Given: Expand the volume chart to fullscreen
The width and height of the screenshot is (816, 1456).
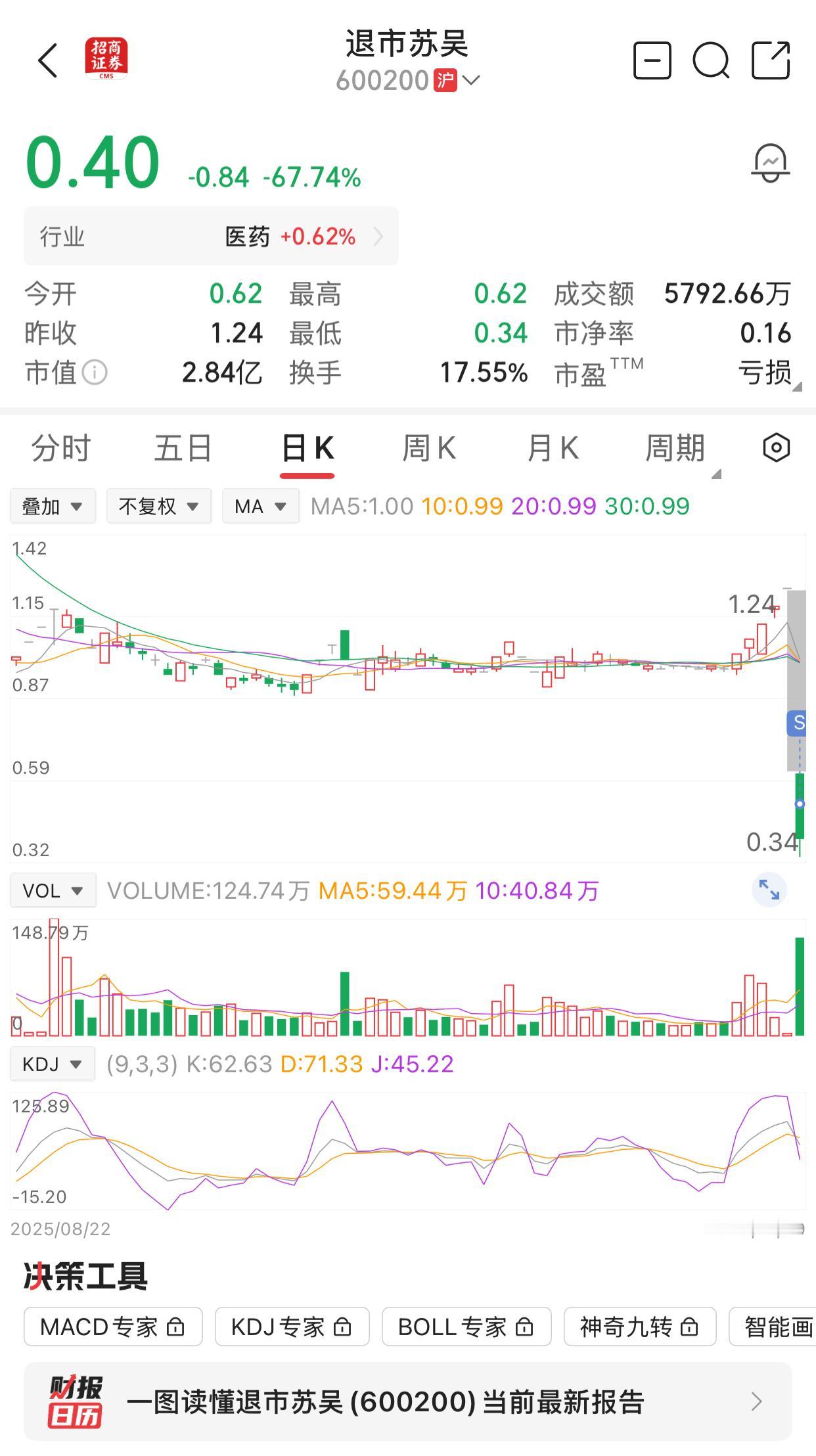Looking at the screenshot, I should coord(769,890).
